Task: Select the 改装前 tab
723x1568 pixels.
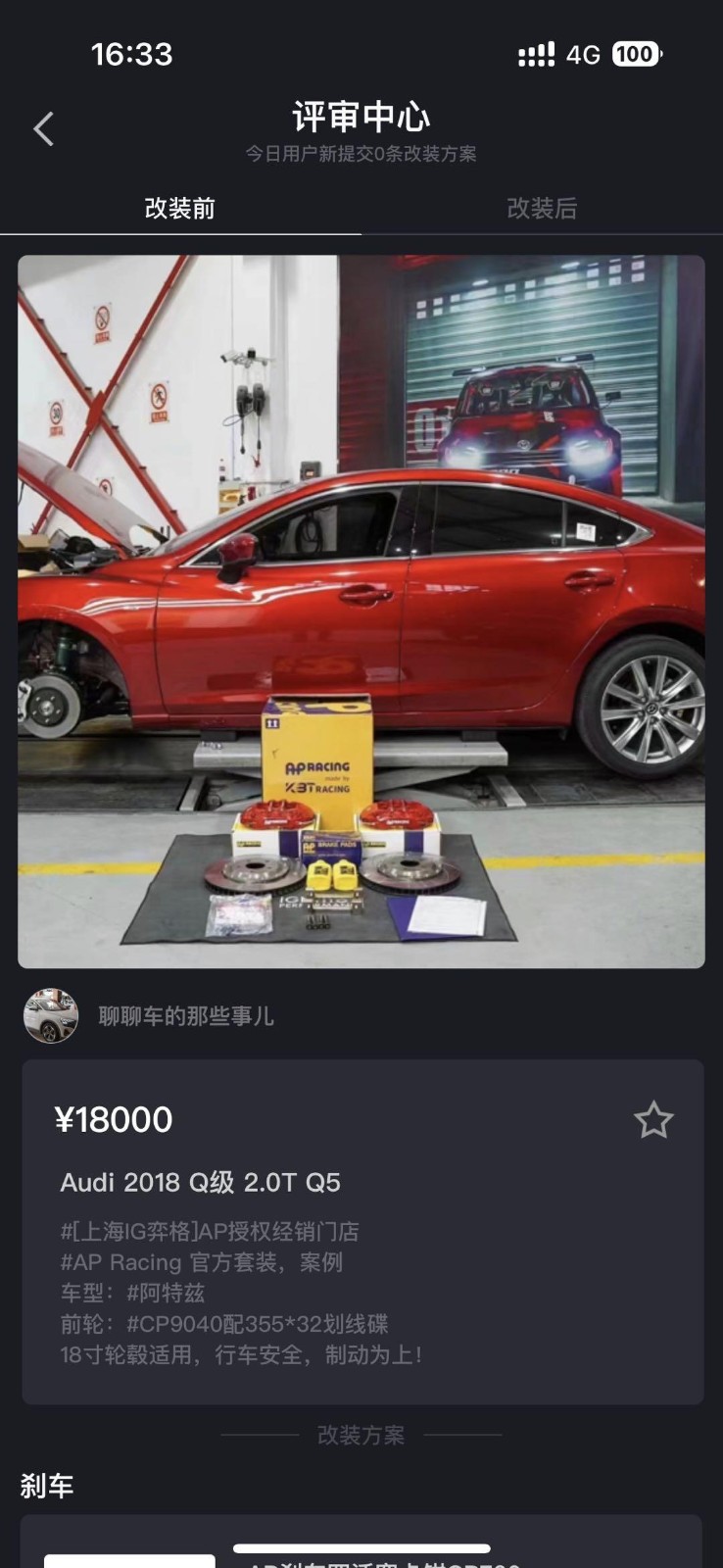Action: pos(179,208)
